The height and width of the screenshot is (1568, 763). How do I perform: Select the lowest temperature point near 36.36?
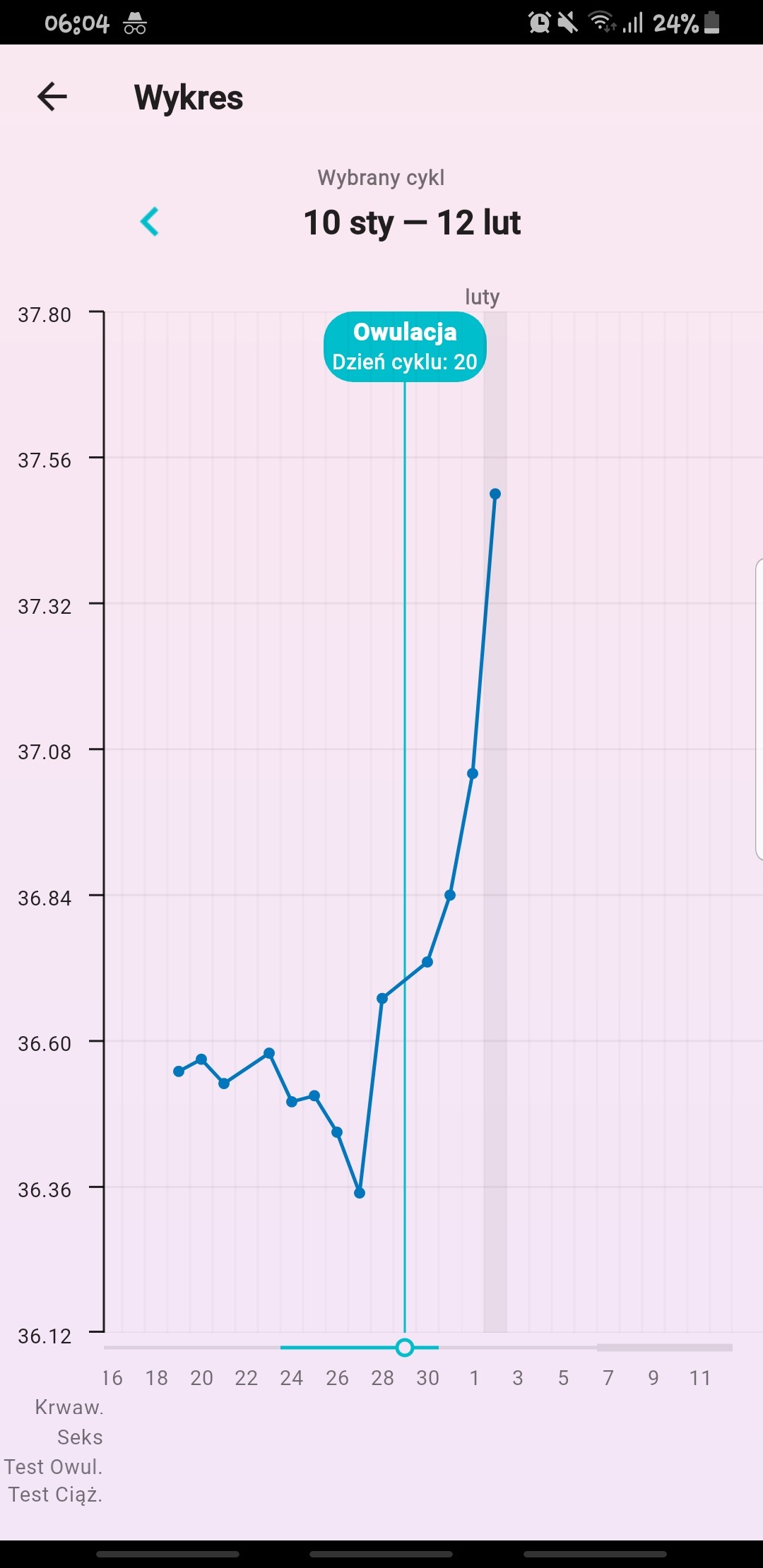pyautogui.click(x=360, y=1193)
